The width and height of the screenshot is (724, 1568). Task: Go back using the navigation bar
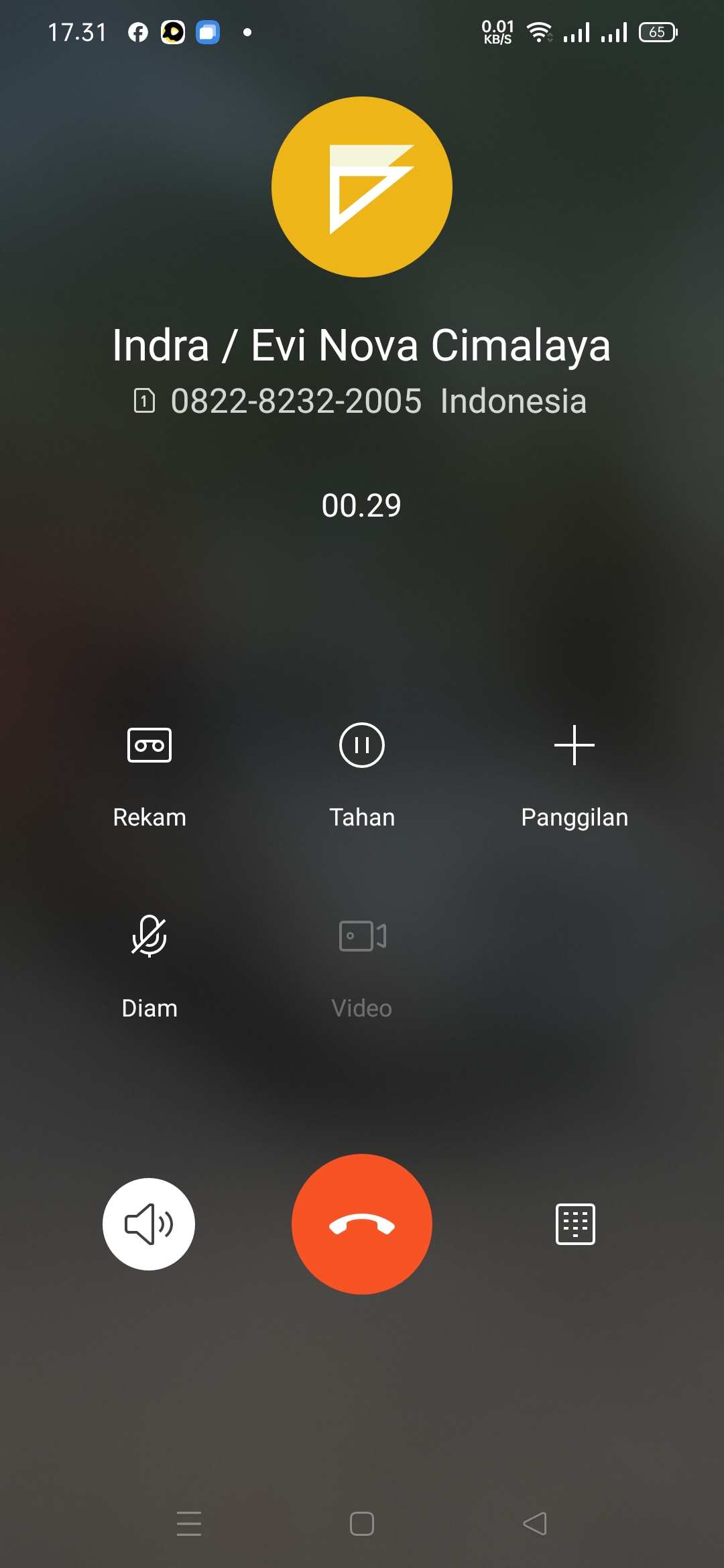535,1524
